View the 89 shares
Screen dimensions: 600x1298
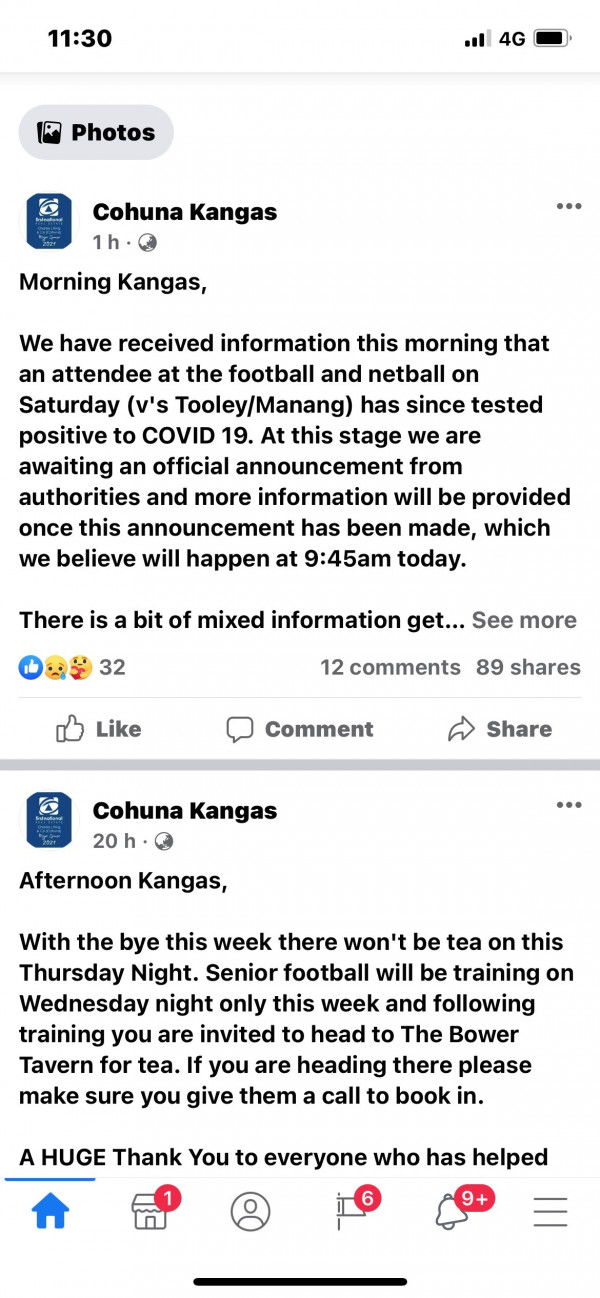(528, 667)
